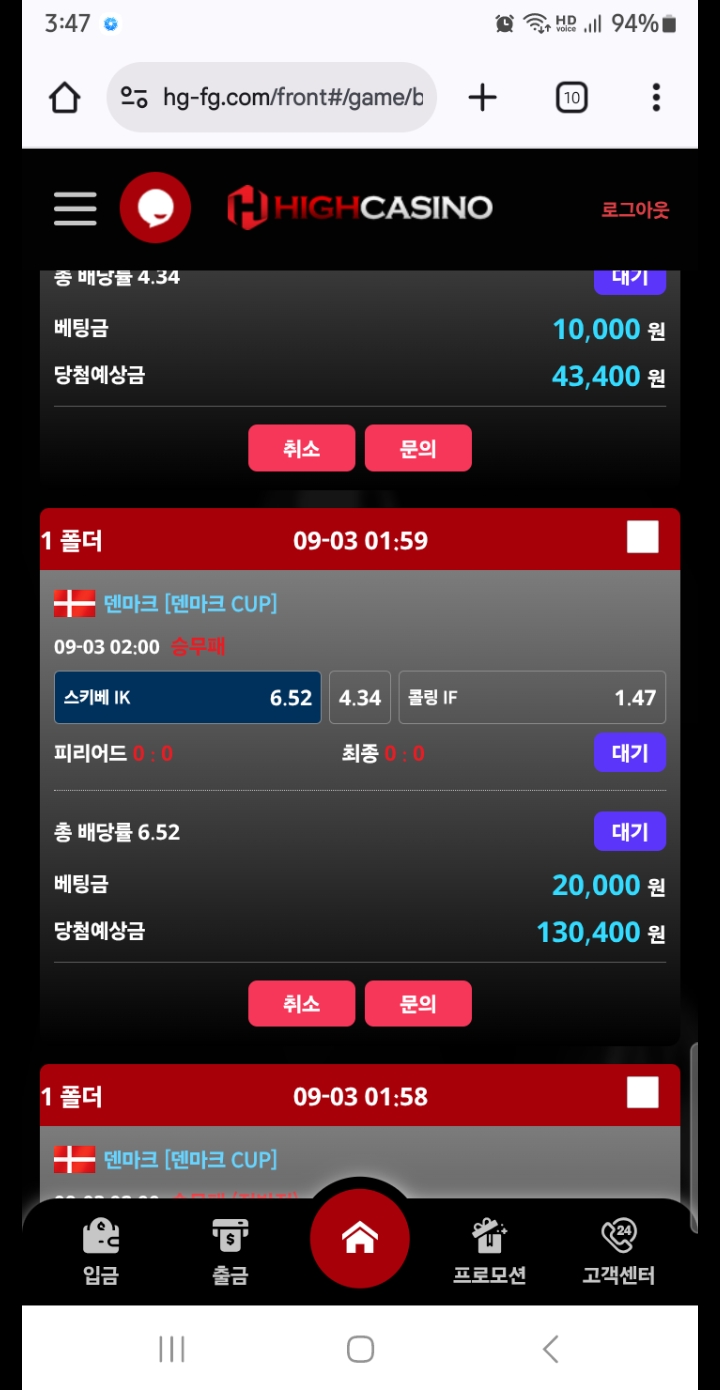
Task: Open 프로모션 promotions tab
Action: (x=489, y=1250)
